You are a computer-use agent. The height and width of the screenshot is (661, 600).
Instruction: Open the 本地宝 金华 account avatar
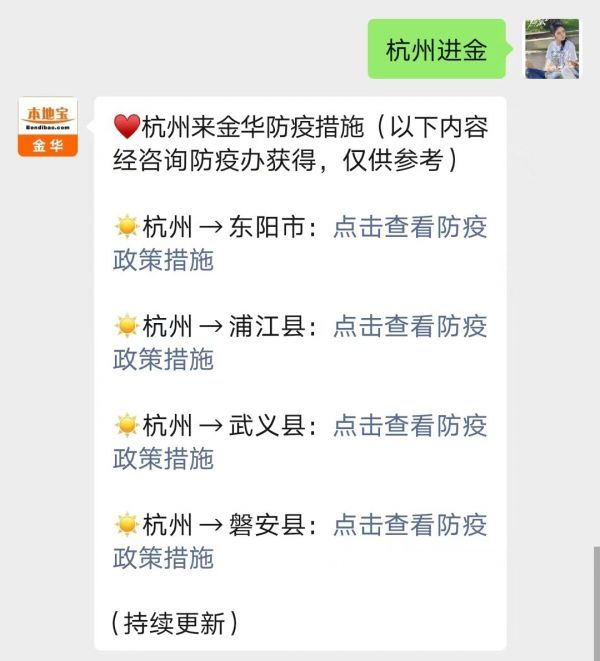[47, 127]
